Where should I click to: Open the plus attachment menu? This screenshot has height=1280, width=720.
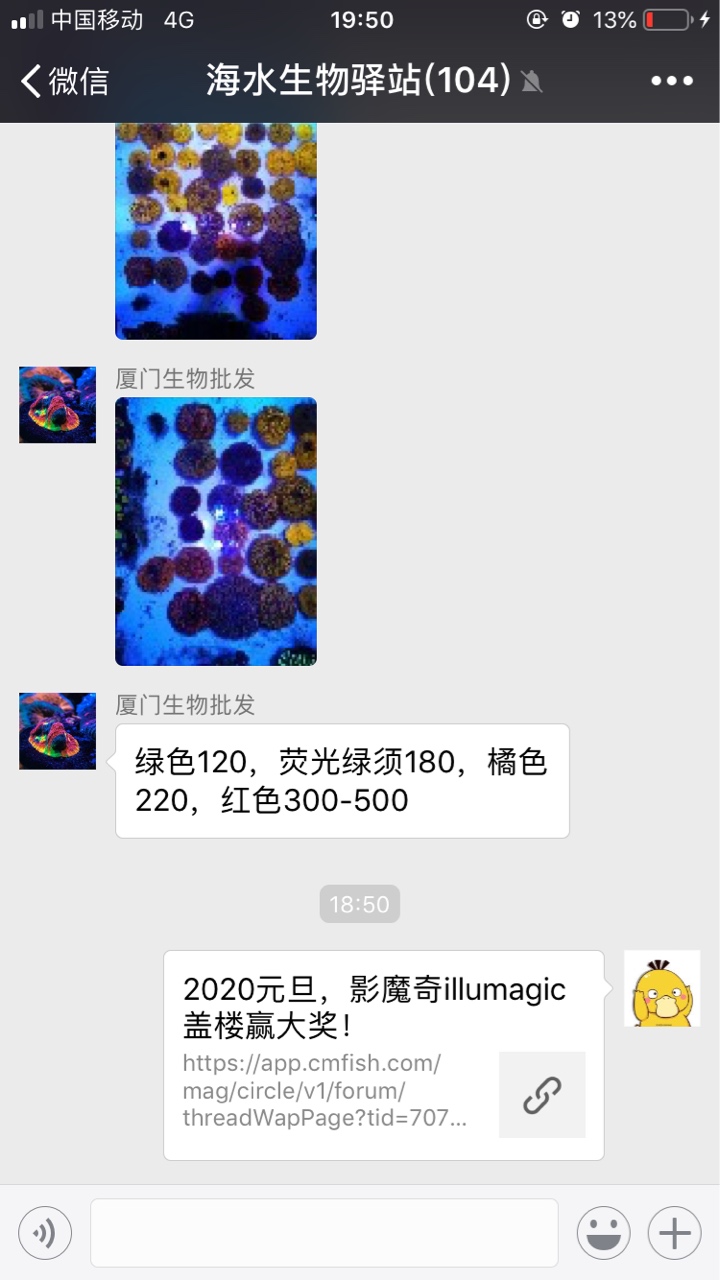coord(675,1233)
